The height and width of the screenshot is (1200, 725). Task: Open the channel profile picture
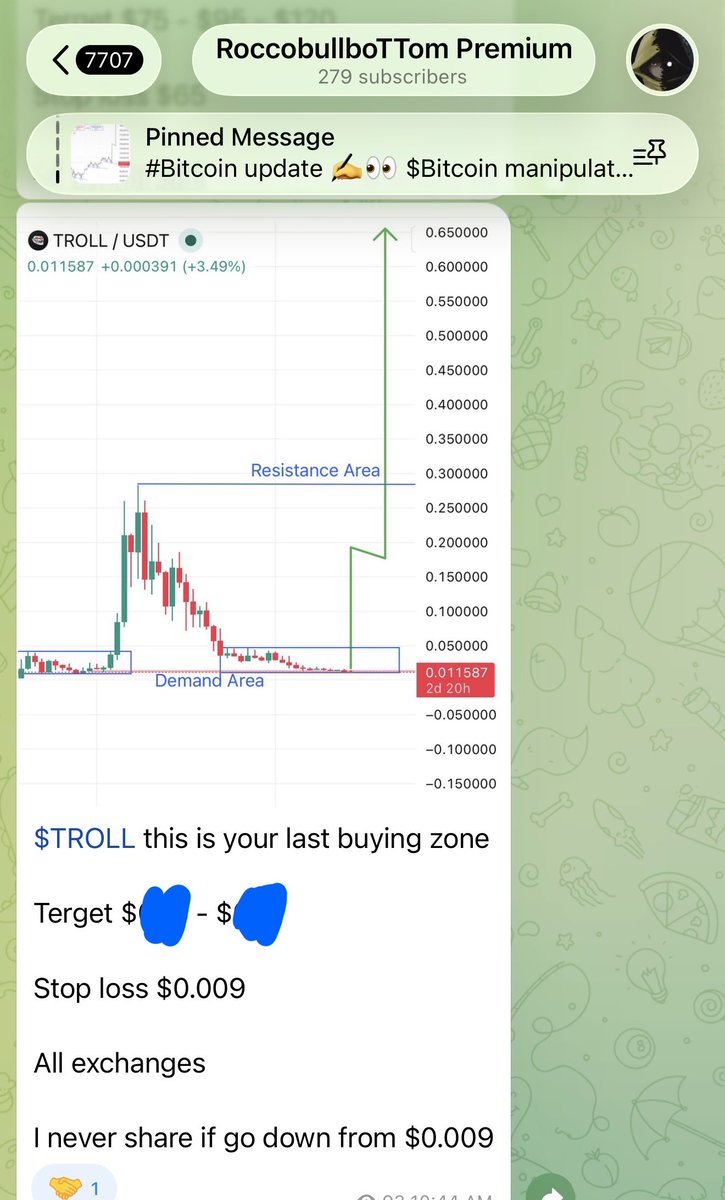pos(661,60)
